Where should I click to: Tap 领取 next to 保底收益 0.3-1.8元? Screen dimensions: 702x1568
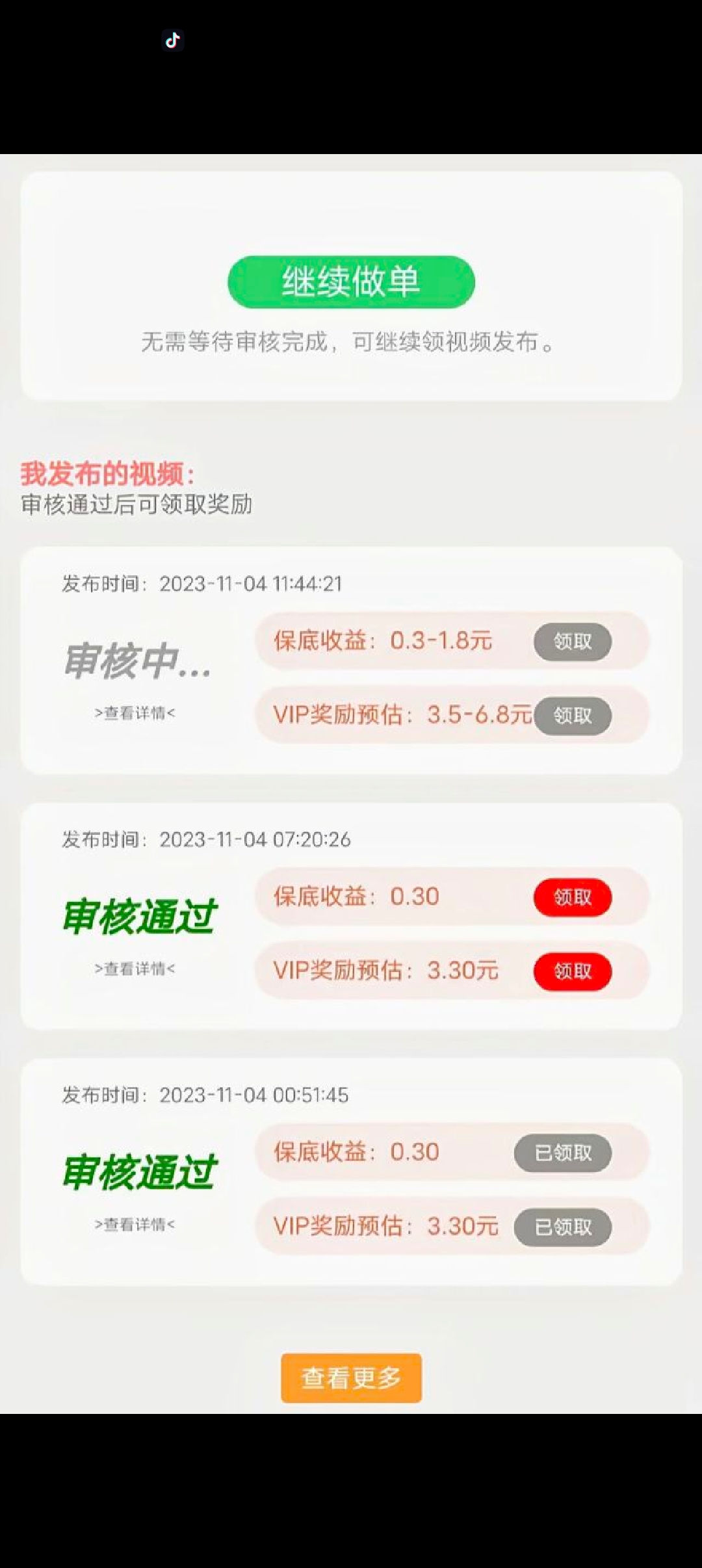coord(573,642)
